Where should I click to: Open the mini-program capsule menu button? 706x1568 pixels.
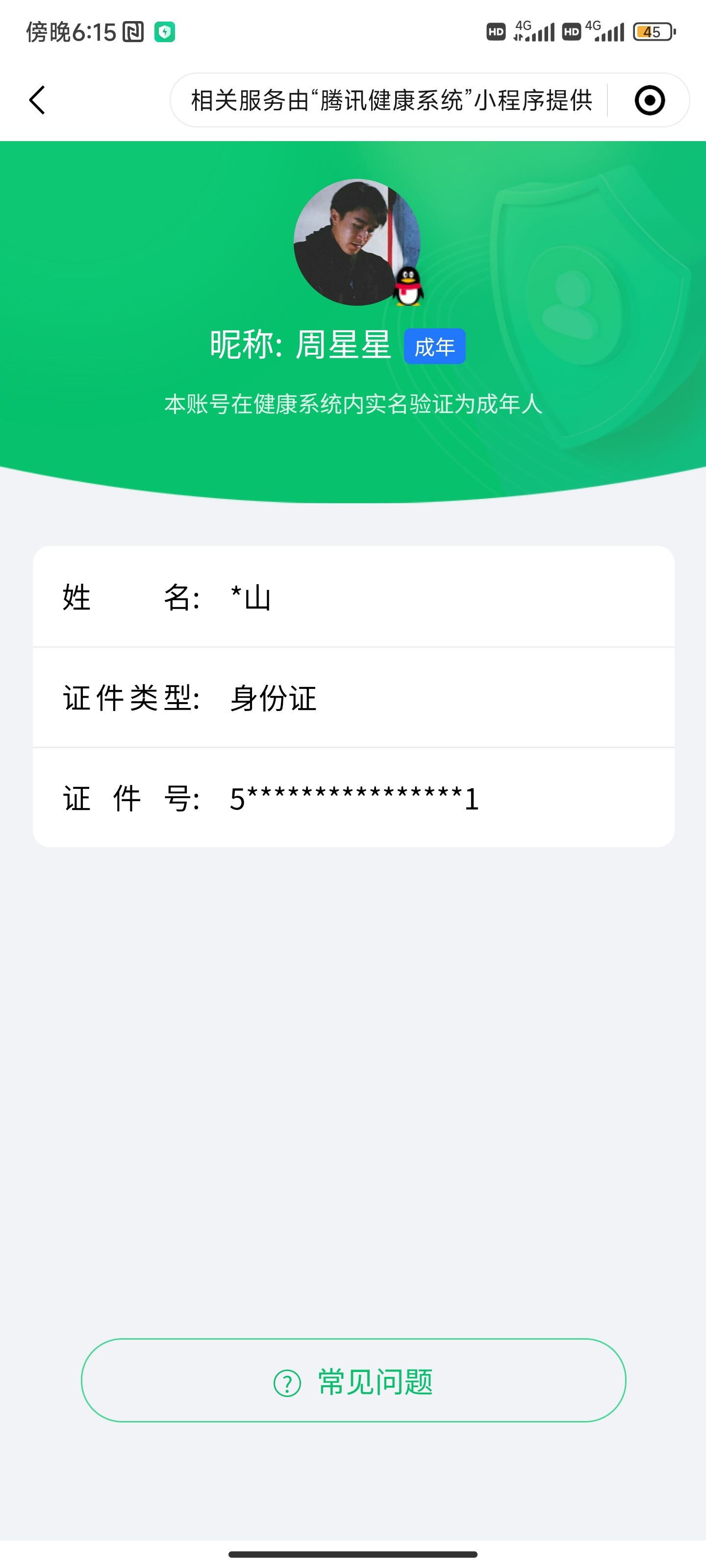[648, 100]
